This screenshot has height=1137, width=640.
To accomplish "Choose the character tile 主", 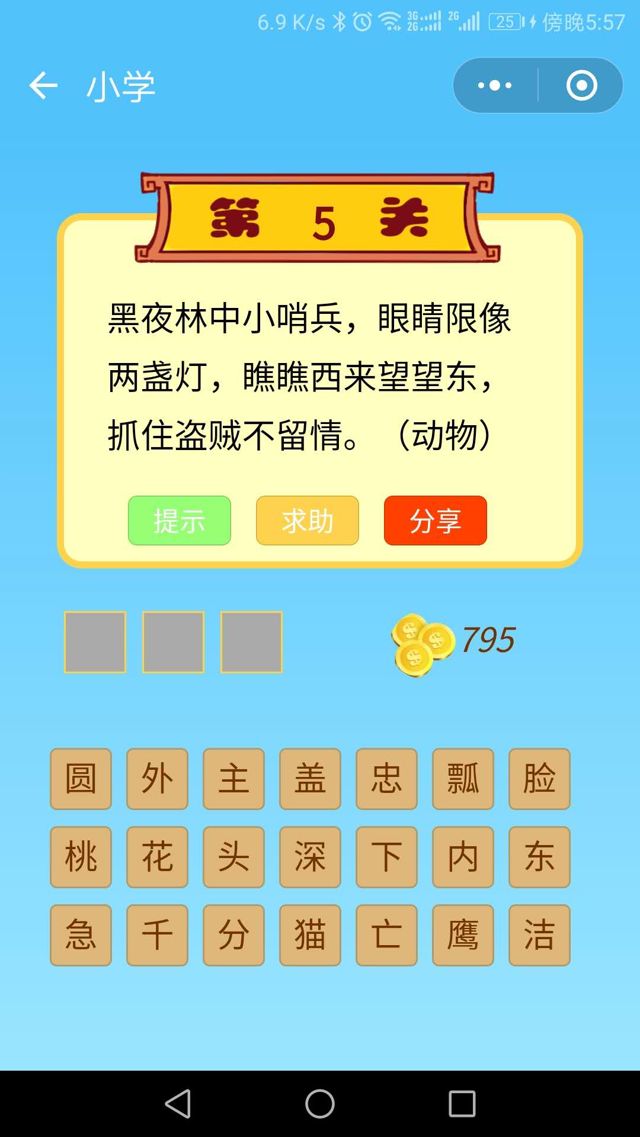I will coord(233,779).
